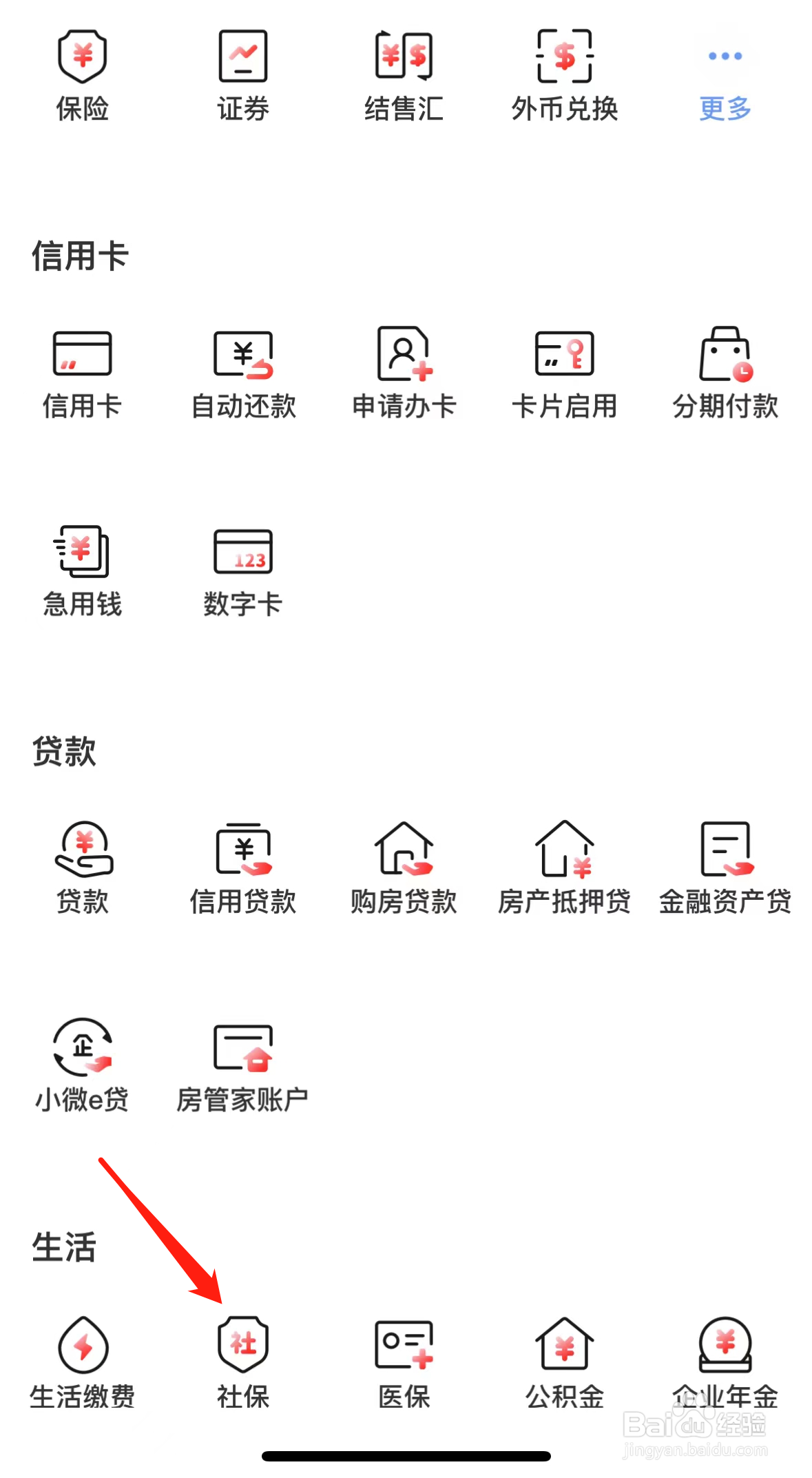Screen dimensions: 812x1478
Task: Tap the 外币兑换 currency exchange icon
Action: 565,76
